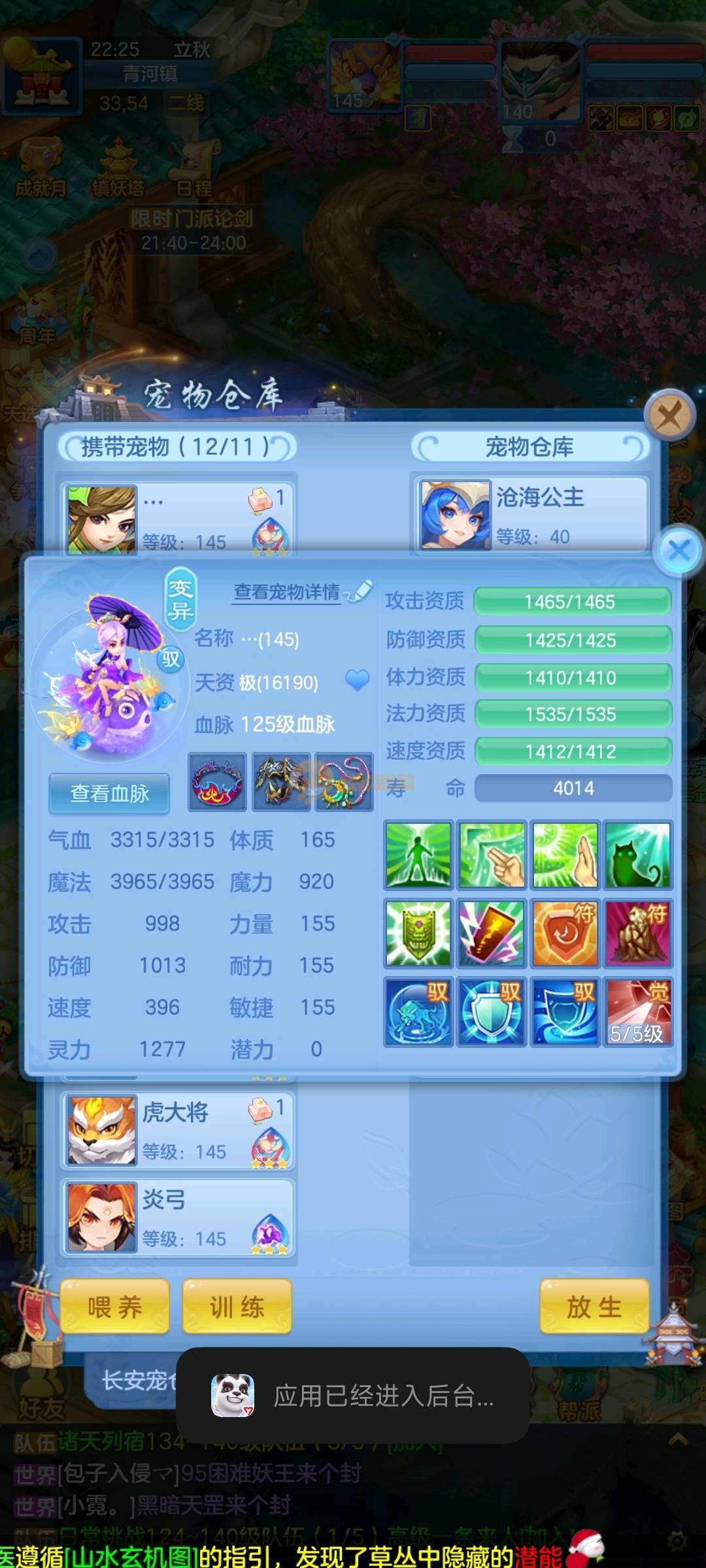Close the 宠物仓库 window
706x1568 pixels.
[x=669, y=415]
